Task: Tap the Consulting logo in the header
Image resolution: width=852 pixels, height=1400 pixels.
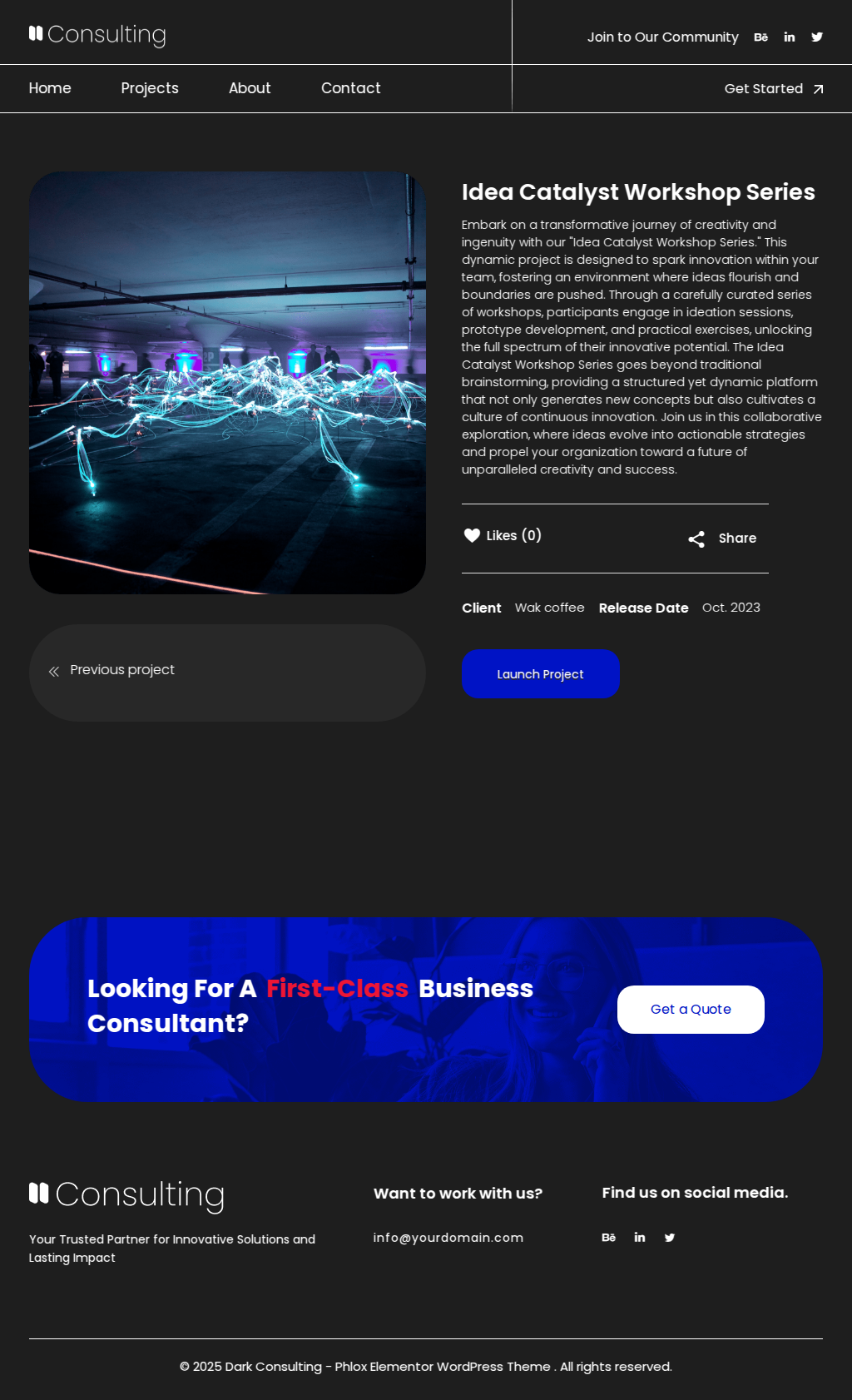Action: point(98,35)
